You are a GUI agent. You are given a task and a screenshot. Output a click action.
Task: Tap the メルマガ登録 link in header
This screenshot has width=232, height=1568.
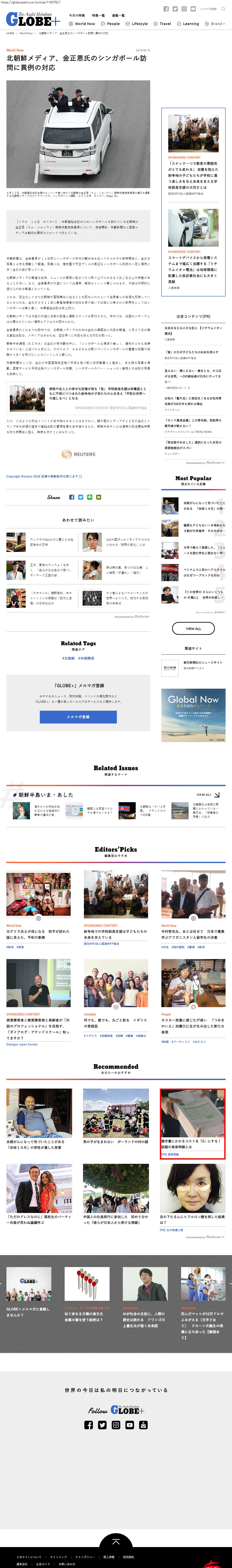coord(208,9)
